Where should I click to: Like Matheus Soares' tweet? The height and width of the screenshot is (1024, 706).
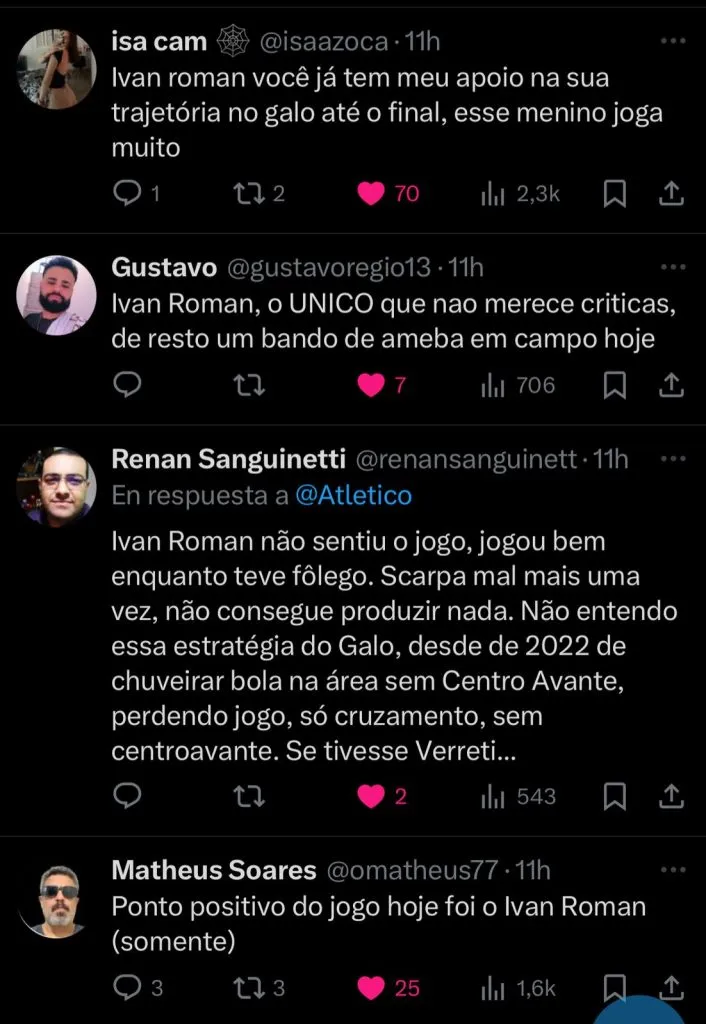[x=371, y=988]
